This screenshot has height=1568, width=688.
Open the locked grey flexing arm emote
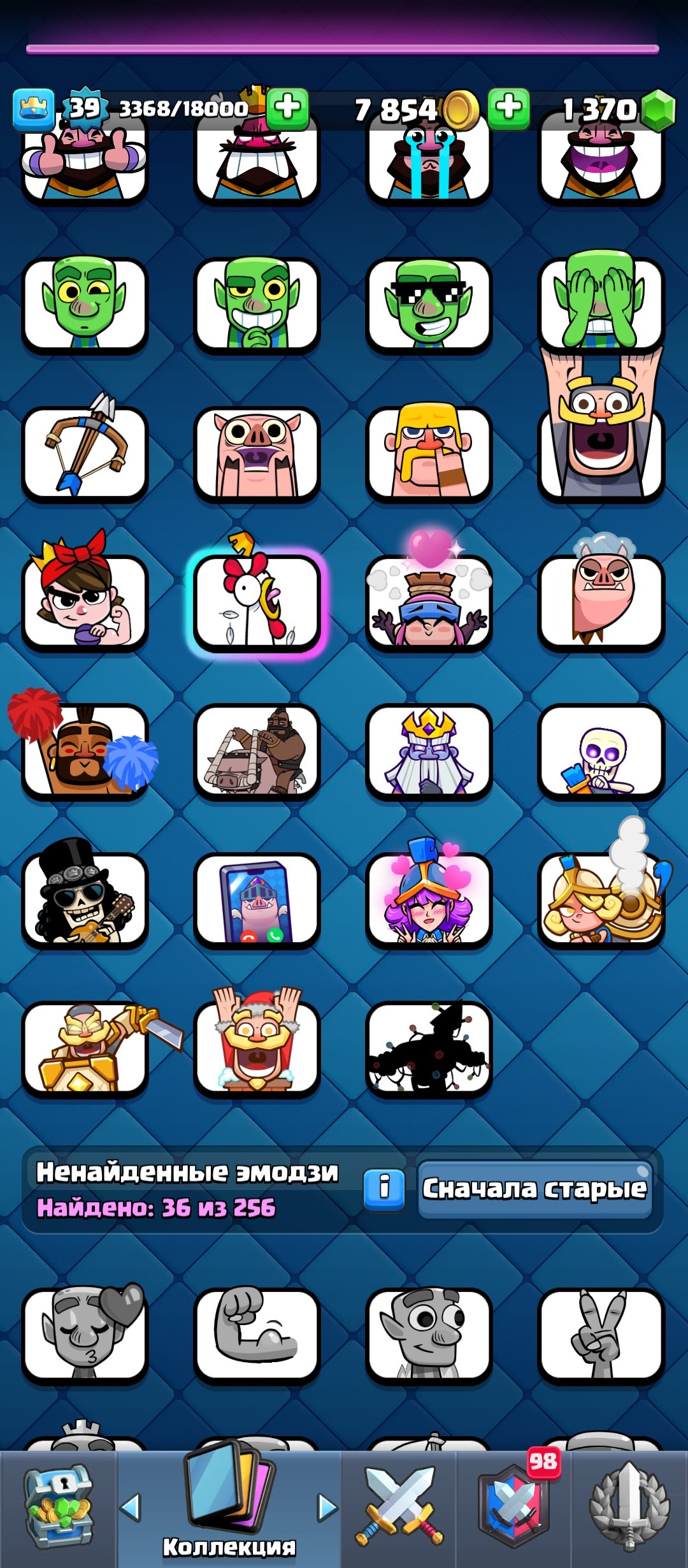tap(257, 1334)
